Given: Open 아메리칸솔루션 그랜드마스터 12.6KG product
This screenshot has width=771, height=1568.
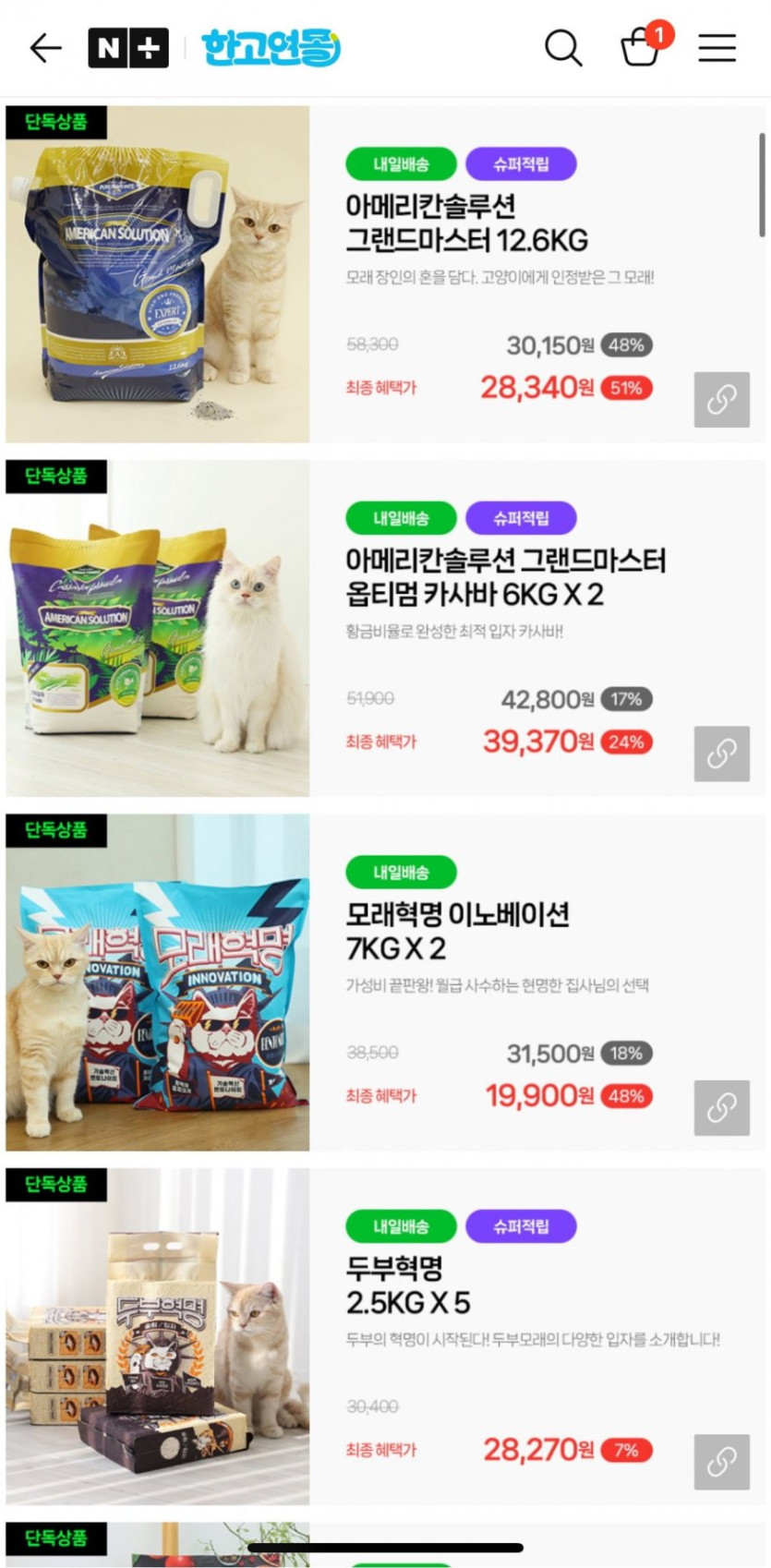Looking at the screenshot, I should (x=466, y=223).
